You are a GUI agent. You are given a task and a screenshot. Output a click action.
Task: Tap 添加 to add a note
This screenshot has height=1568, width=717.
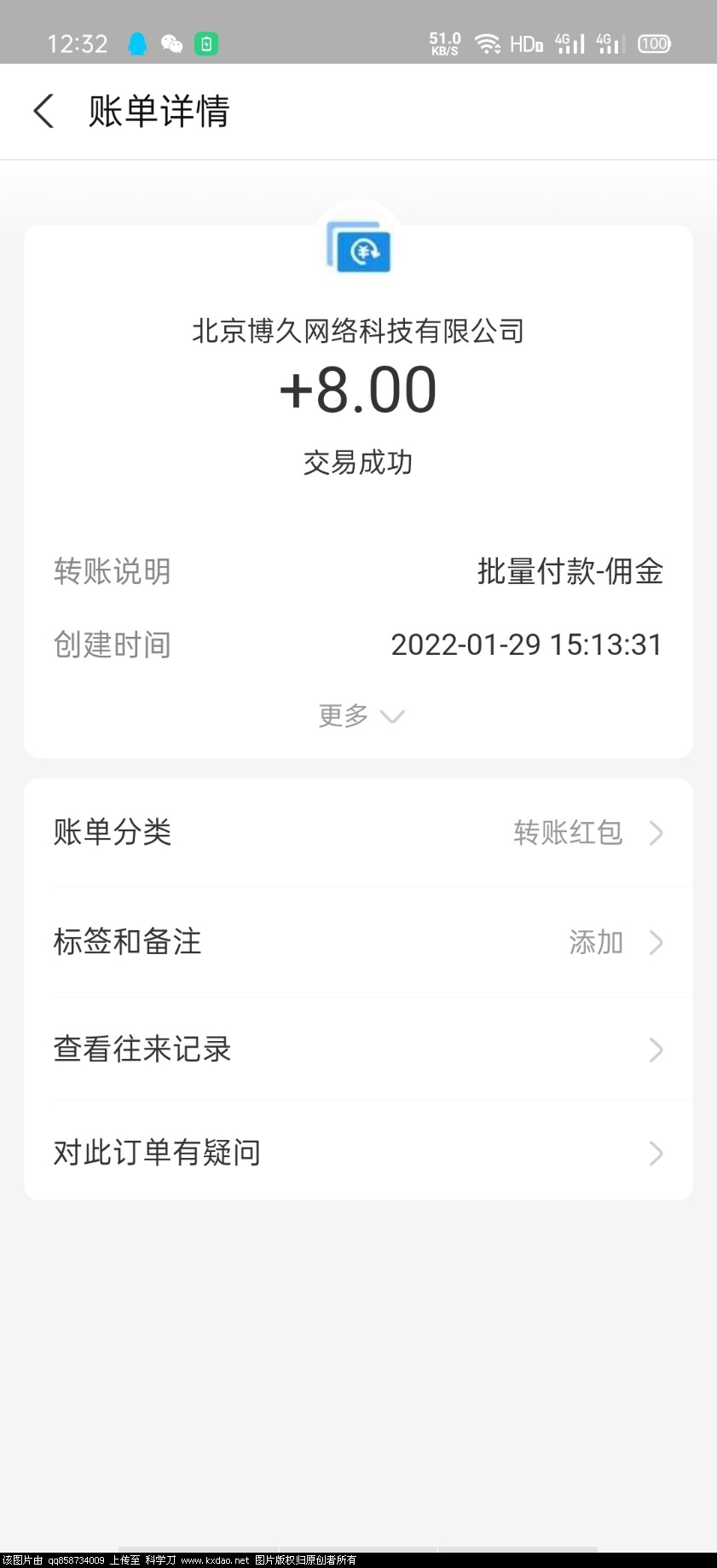(x=595, y=942)
